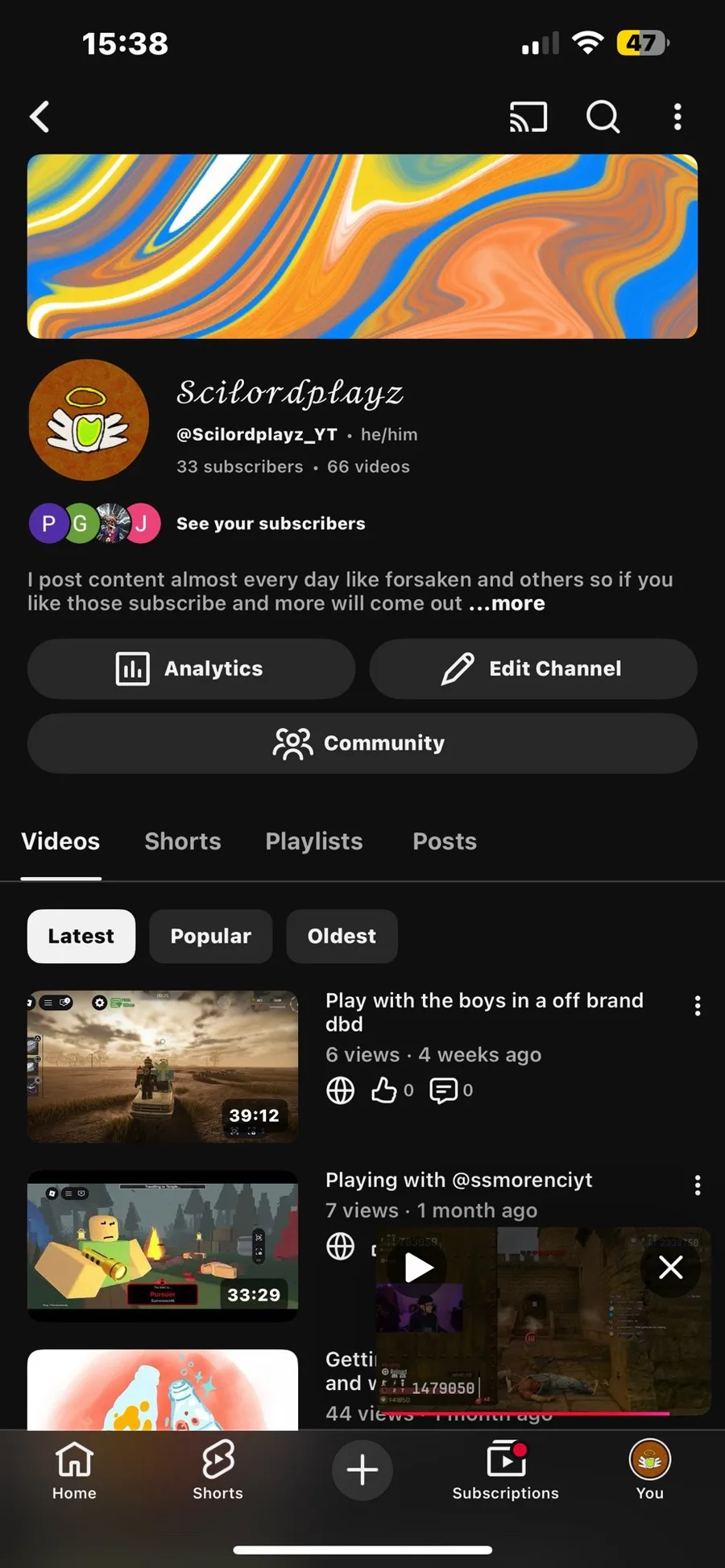Create new content with the plus button
Viewport: 725px width, 1568px height.
362,1470
